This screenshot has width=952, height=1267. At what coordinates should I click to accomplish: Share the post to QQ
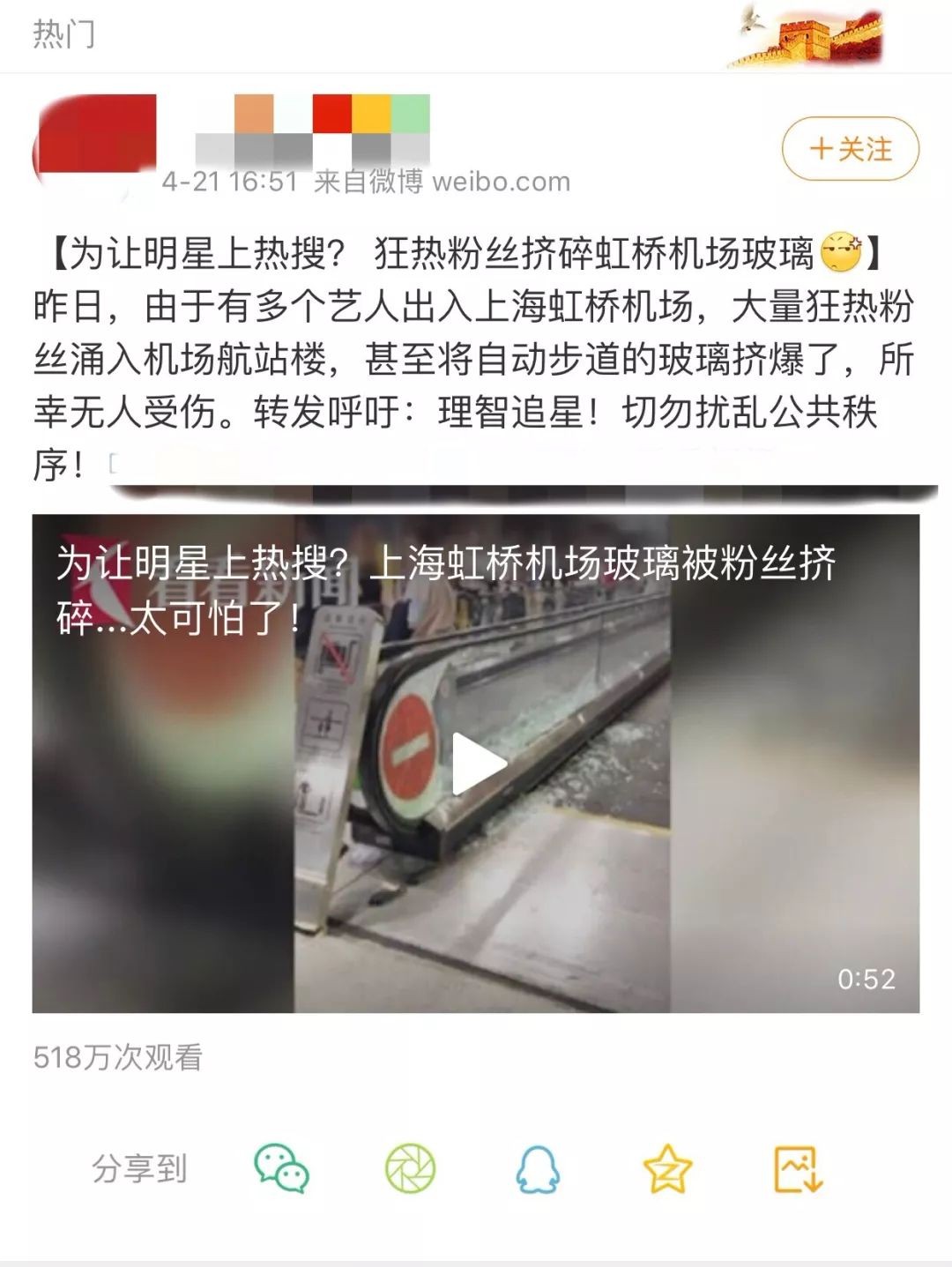click(x=538, y=1169)
